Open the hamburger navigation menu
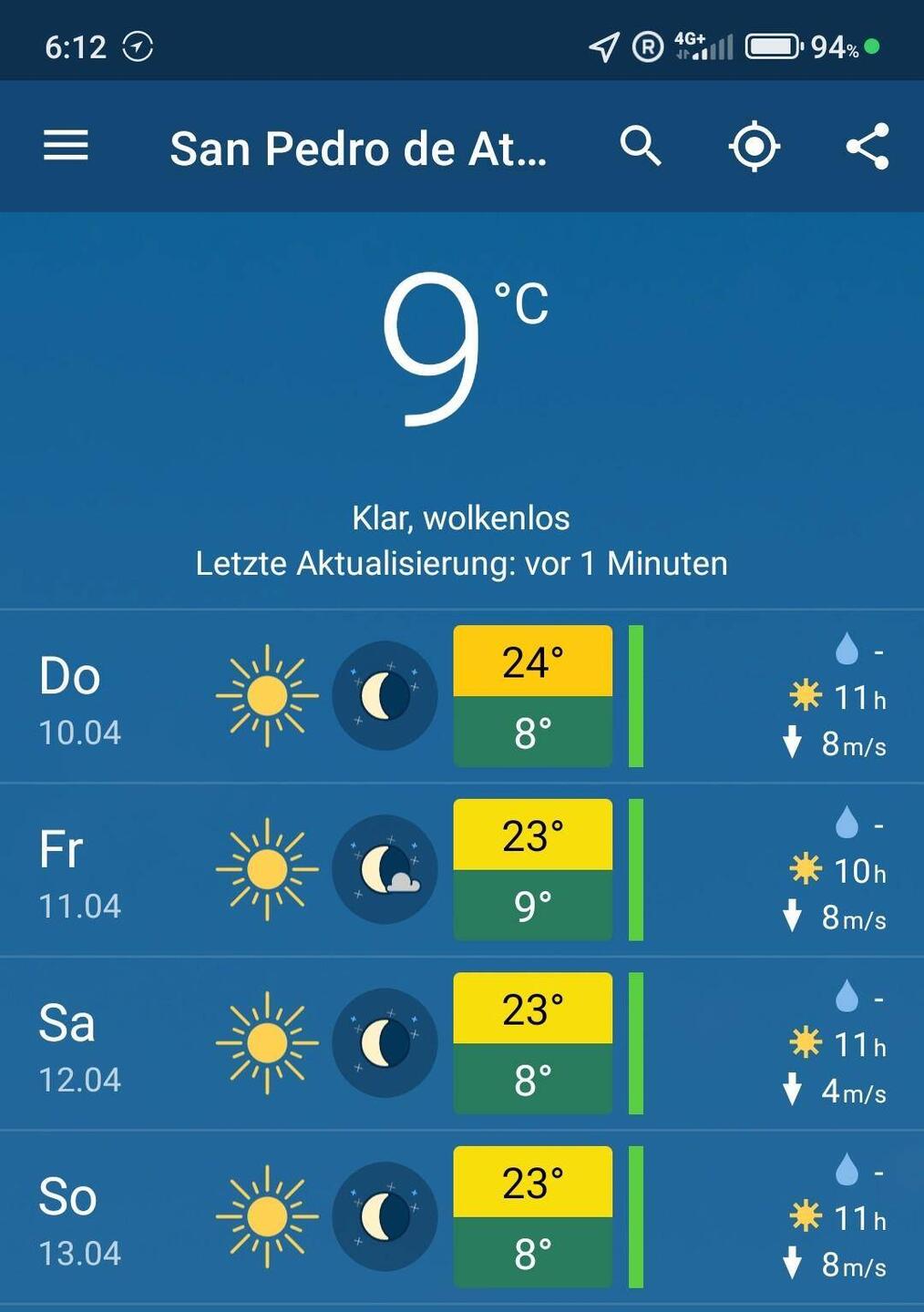The width and height of the screenshot is (924, 1312). tap(66, 146)
